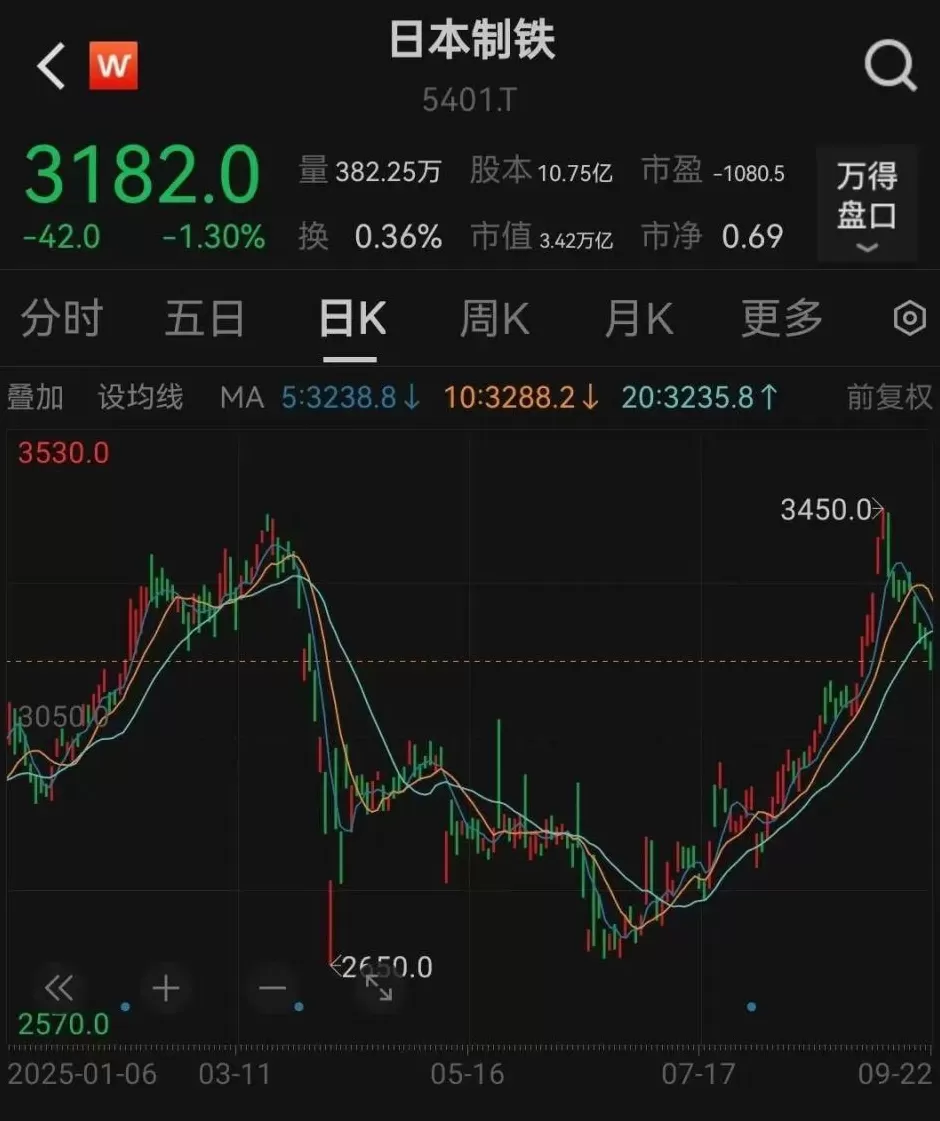
Task: Toggle the 叠加 overlay mode
Action: (36, 397)
